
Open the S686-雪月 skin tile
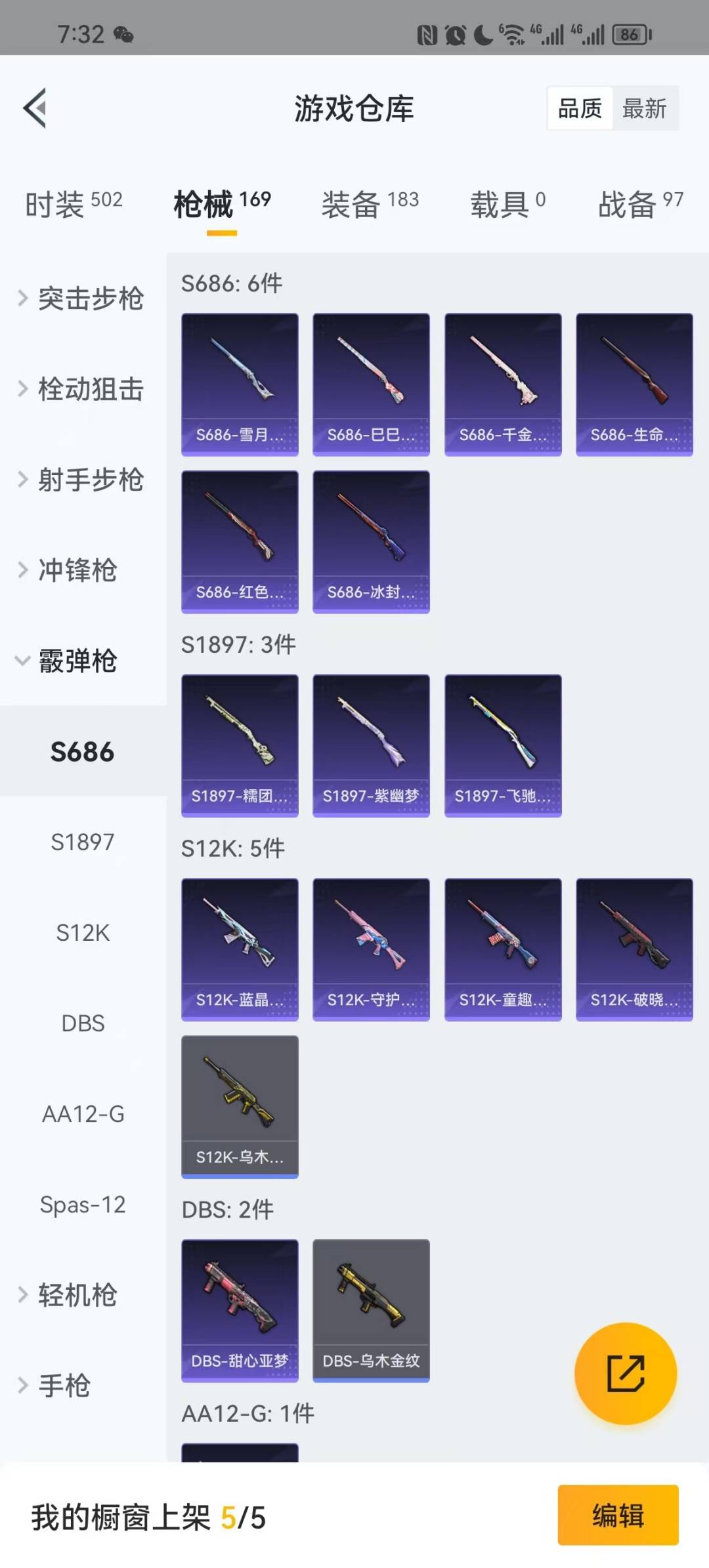(x=240, y=384)
